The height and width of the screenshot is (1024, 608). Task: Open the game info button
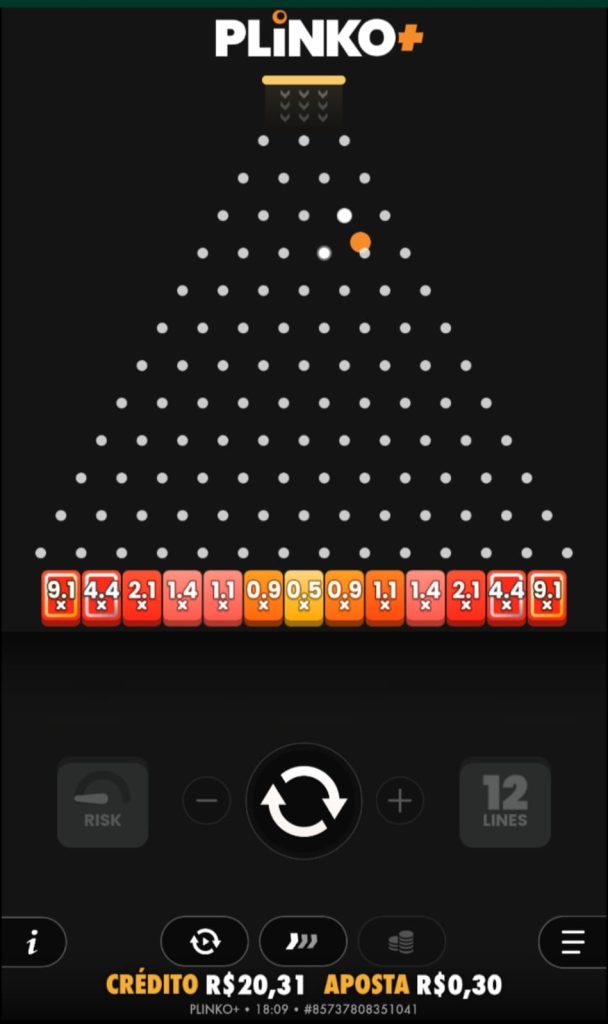pyautogui.click(x=33, y=942)
